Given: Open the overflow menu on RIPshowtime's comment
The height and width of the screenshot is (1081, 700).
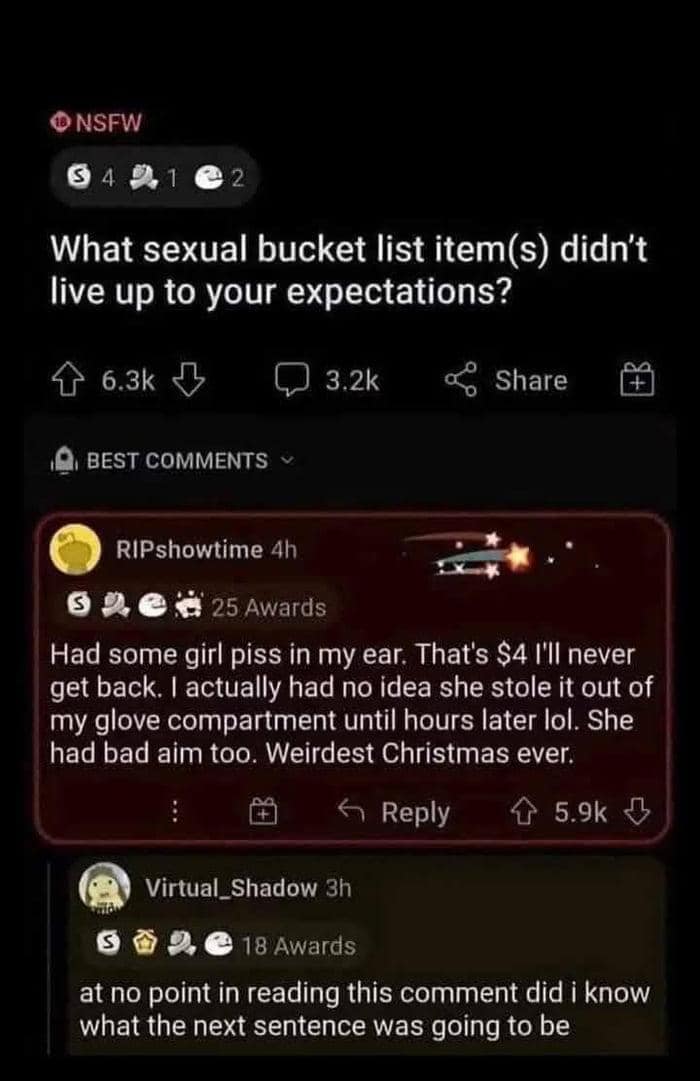Looking at the screenshot, I should click(x=177, y=813).
